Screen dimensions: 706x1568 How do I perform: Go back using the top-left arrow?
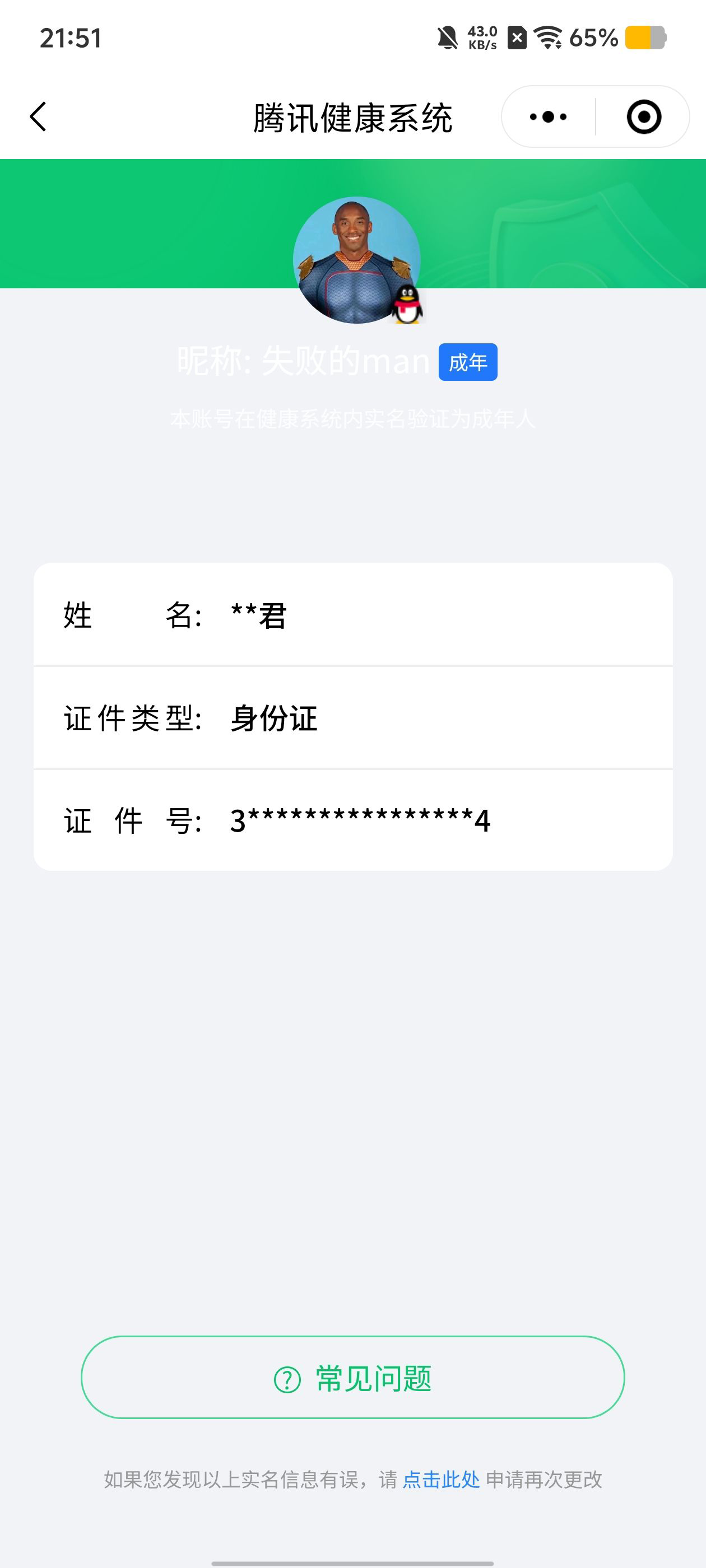[x=38, y=116]
